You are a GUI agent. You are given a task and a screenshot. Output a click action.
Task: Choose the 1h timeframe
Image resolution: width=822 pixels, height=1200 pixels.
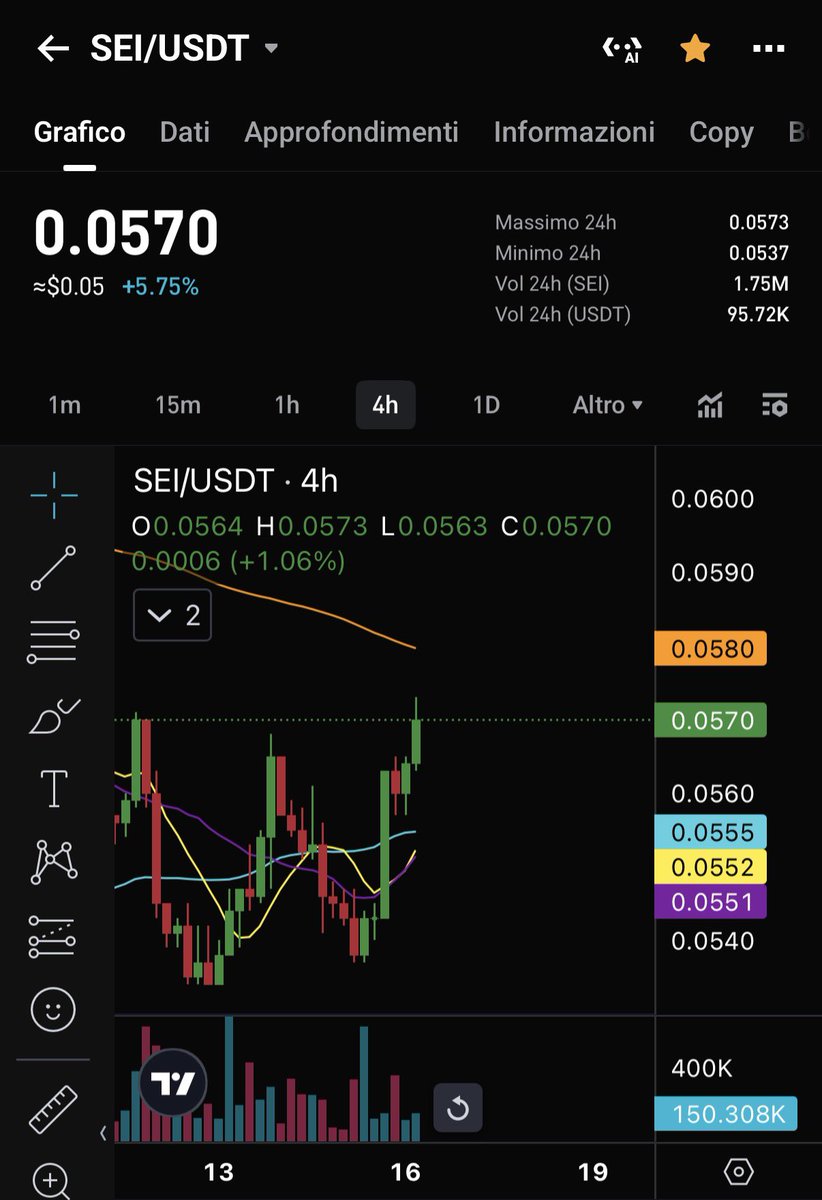[287, 405]
